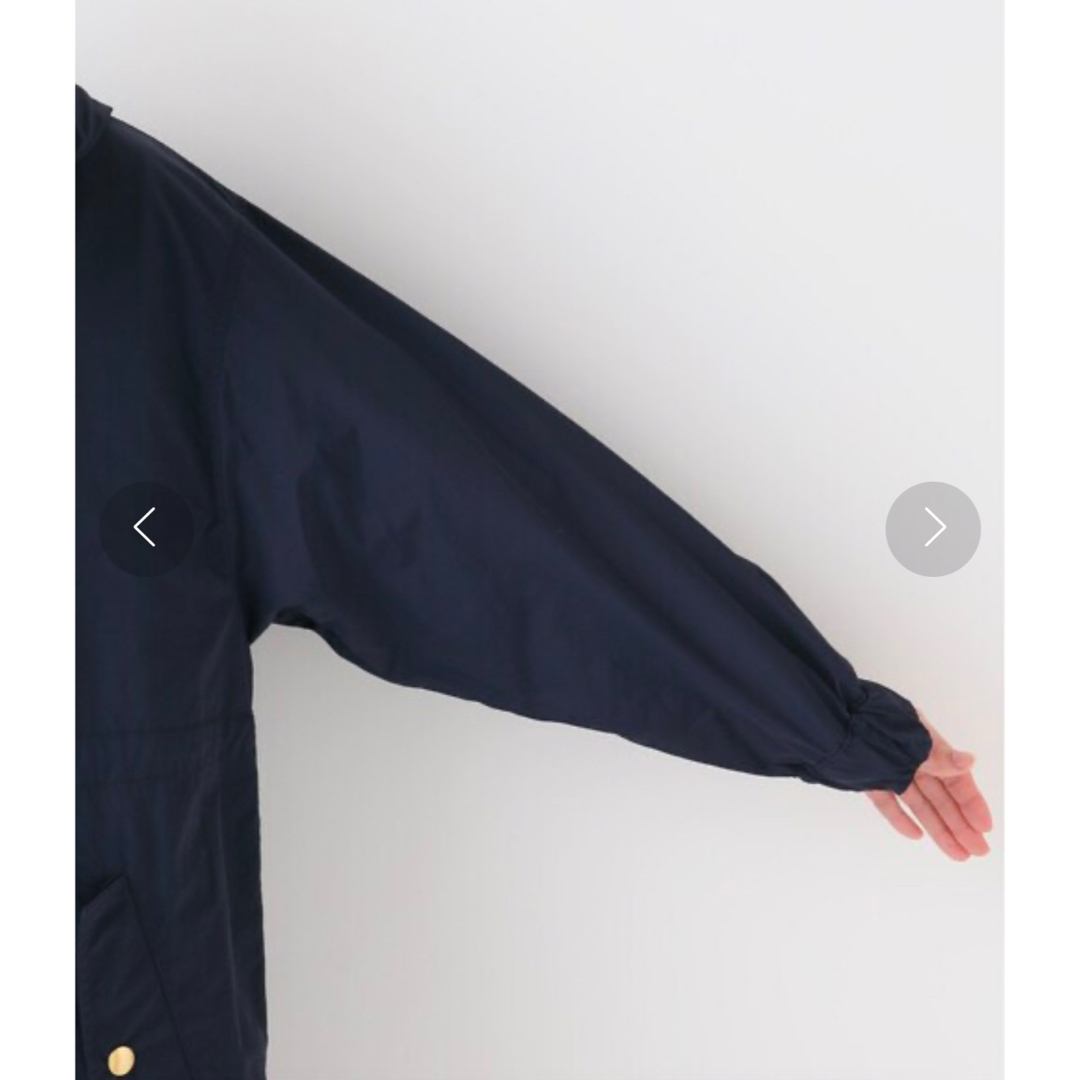1080x1080 pixels.
Task: Show the next product photo
Action: tap(932, 528)
